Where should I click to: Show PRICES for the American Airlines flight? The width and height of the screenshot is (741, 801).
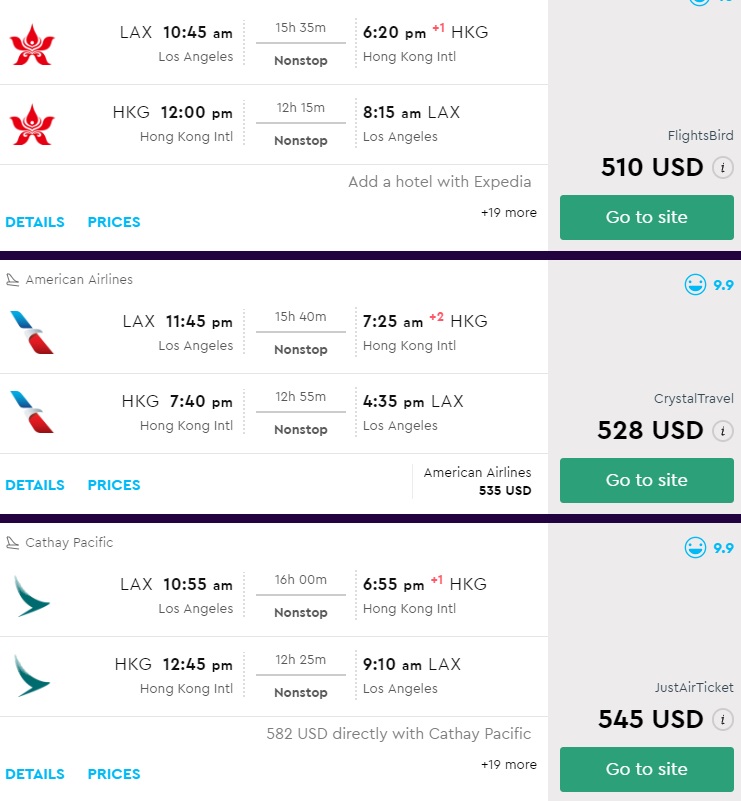coord(114,485)
